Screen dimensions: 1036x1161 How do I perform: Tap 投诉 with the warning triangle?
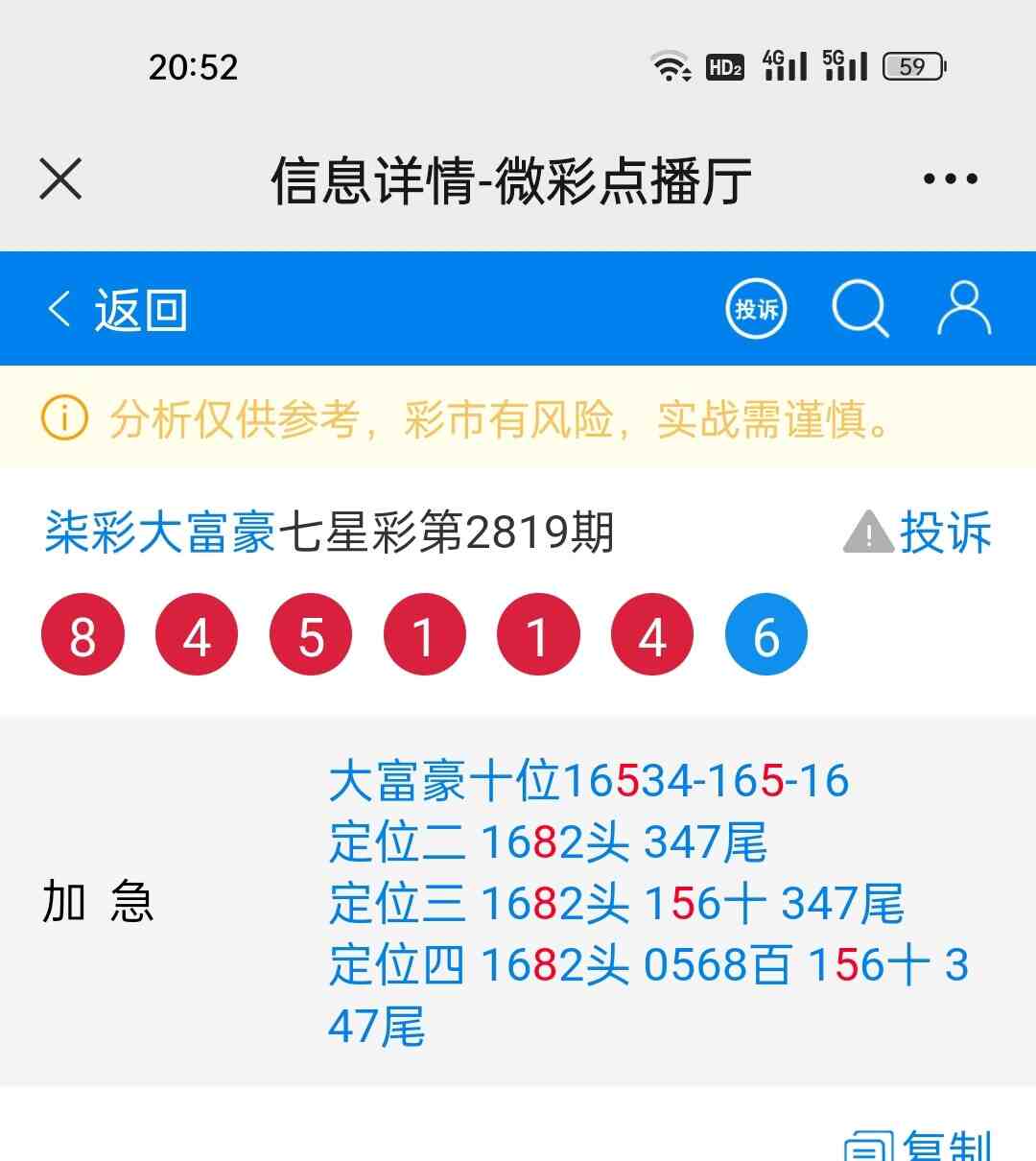pyautogui.click(x=918, y=533)
